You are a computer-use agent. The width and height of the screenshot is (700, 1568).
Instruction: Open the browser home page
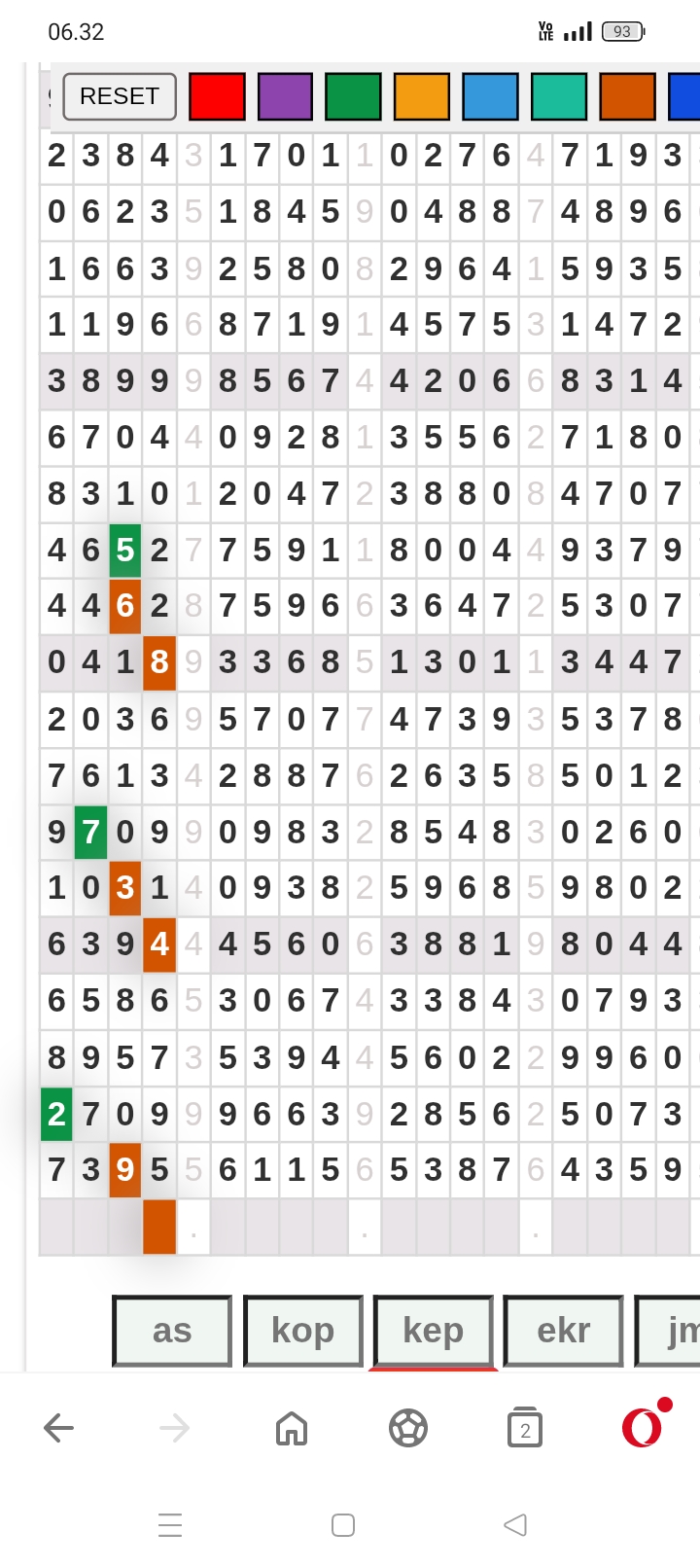[292, 1428]
